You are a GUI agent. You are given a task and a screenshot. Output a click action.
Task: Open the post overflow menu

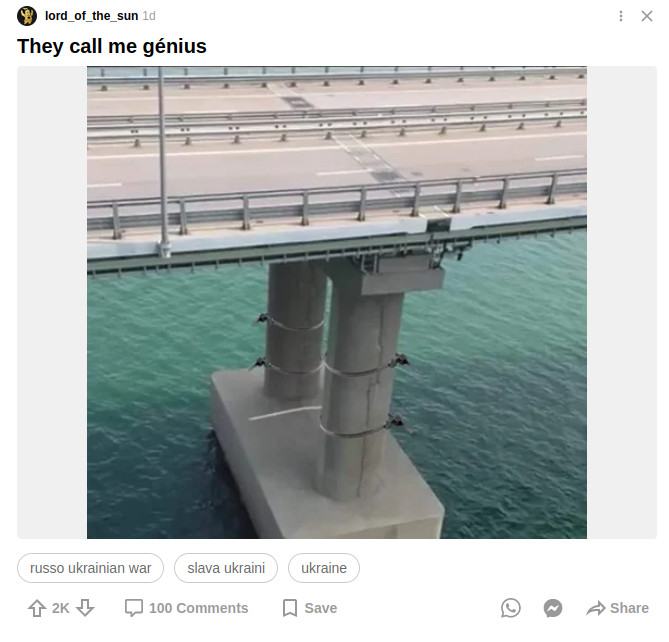tap(621, 16)
